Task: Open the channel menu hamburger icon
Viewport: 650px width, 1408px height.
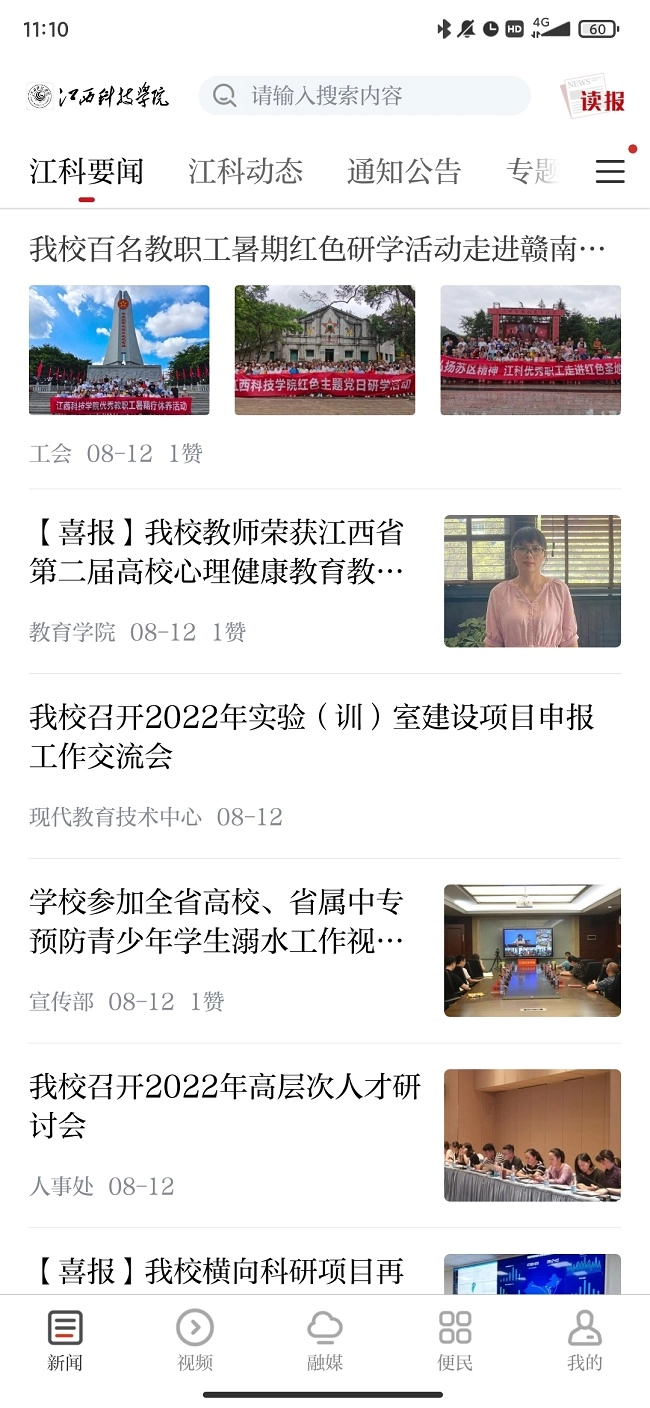Action: (610, 172)
